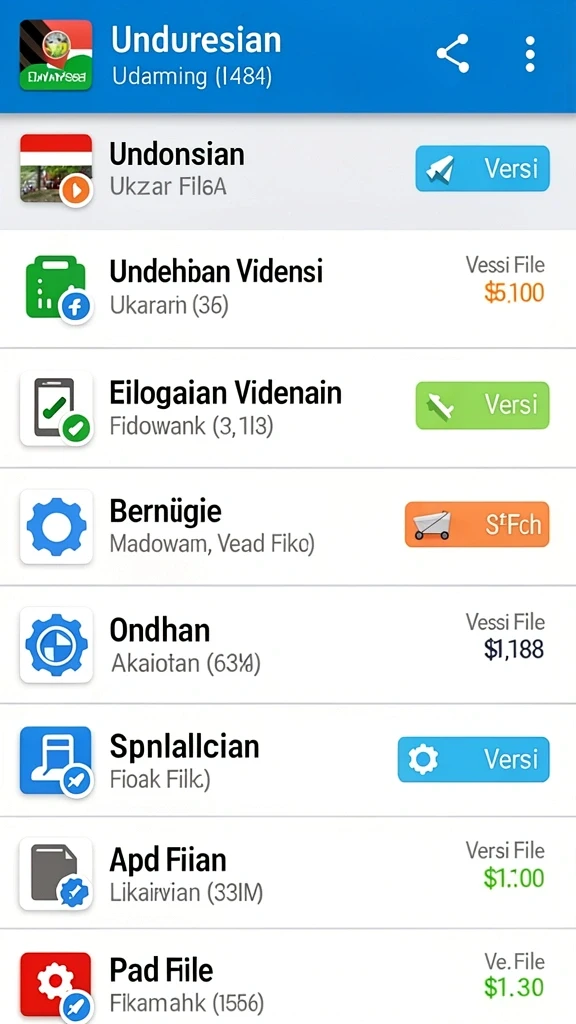Viewport: 576px width, 1024px height.
Task: Open the Ondhan list item
Action: (x=288, y=645)
